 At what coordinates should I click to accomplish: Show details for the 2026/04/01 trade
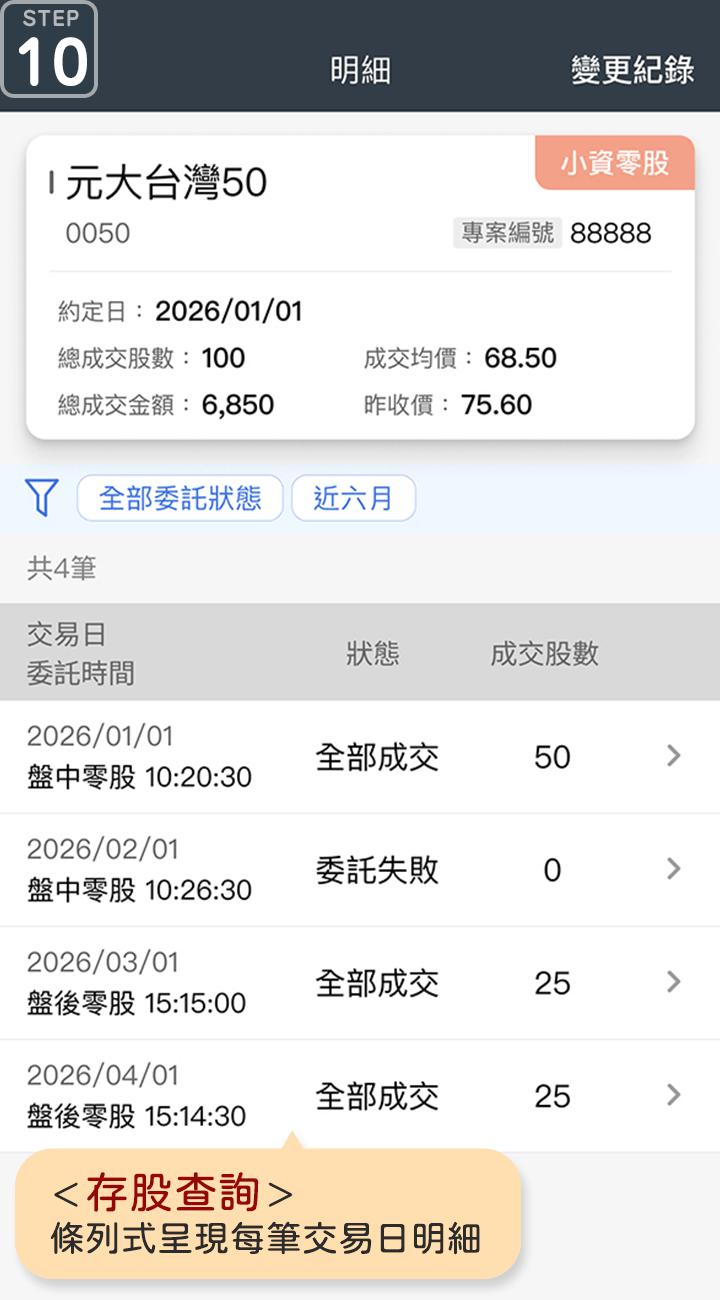[x=360, y=1096]
